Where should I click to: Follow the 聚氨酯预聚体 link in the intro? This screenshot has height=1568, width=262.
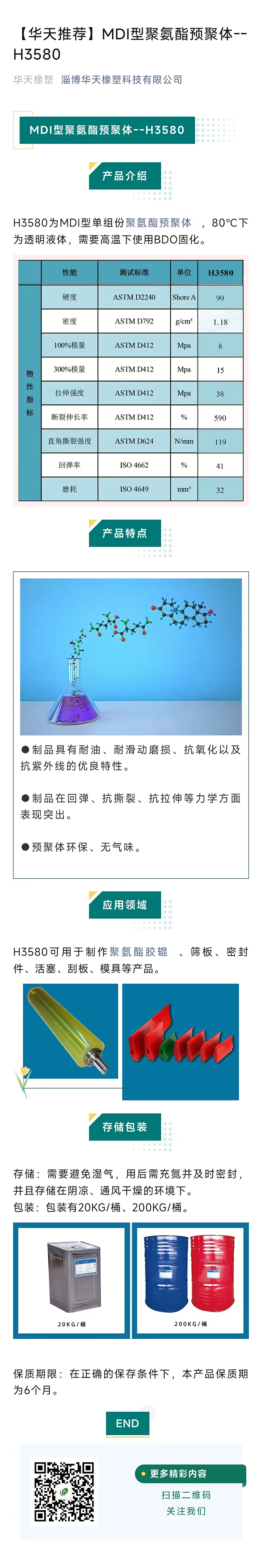[159, 223]
